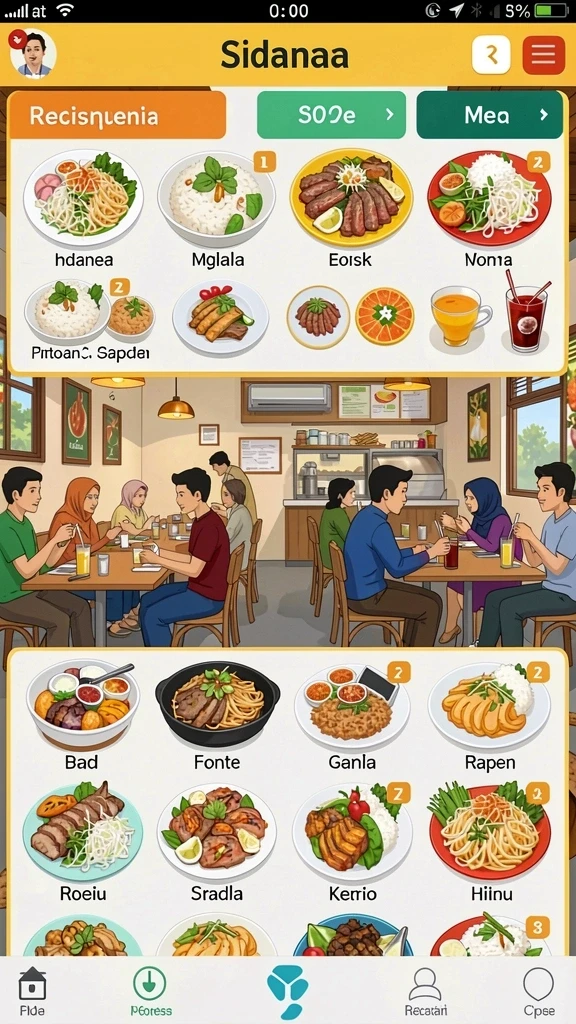The width and height of the screenshot is (576, 1024).
Task: Open the Hiinu noodle plate
Action: [490, 842]
